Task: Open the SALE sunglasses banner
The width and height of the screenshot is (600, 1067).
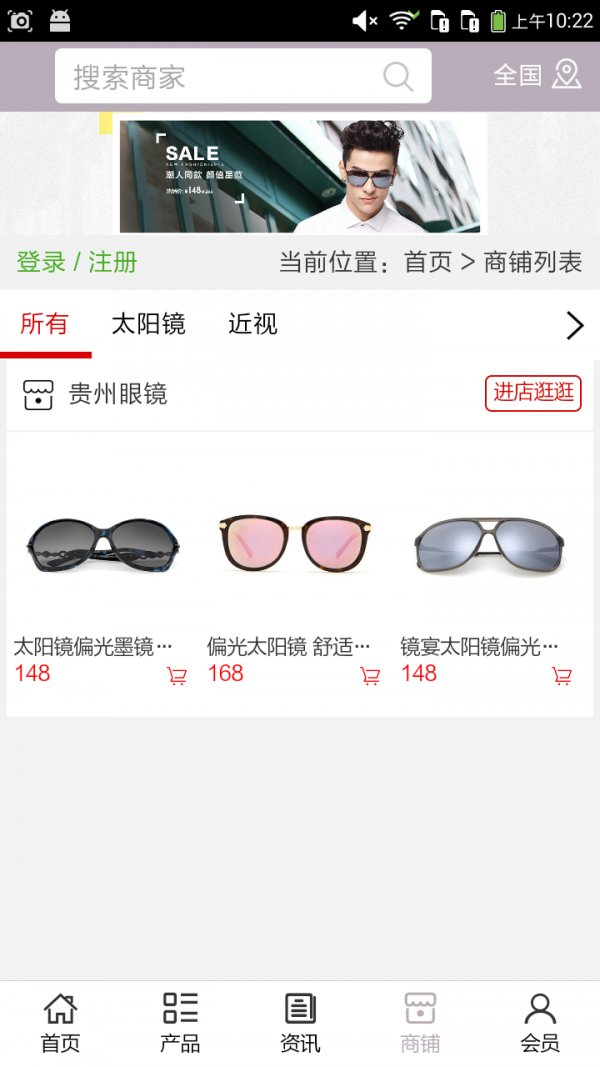Action: click(299, 175)
